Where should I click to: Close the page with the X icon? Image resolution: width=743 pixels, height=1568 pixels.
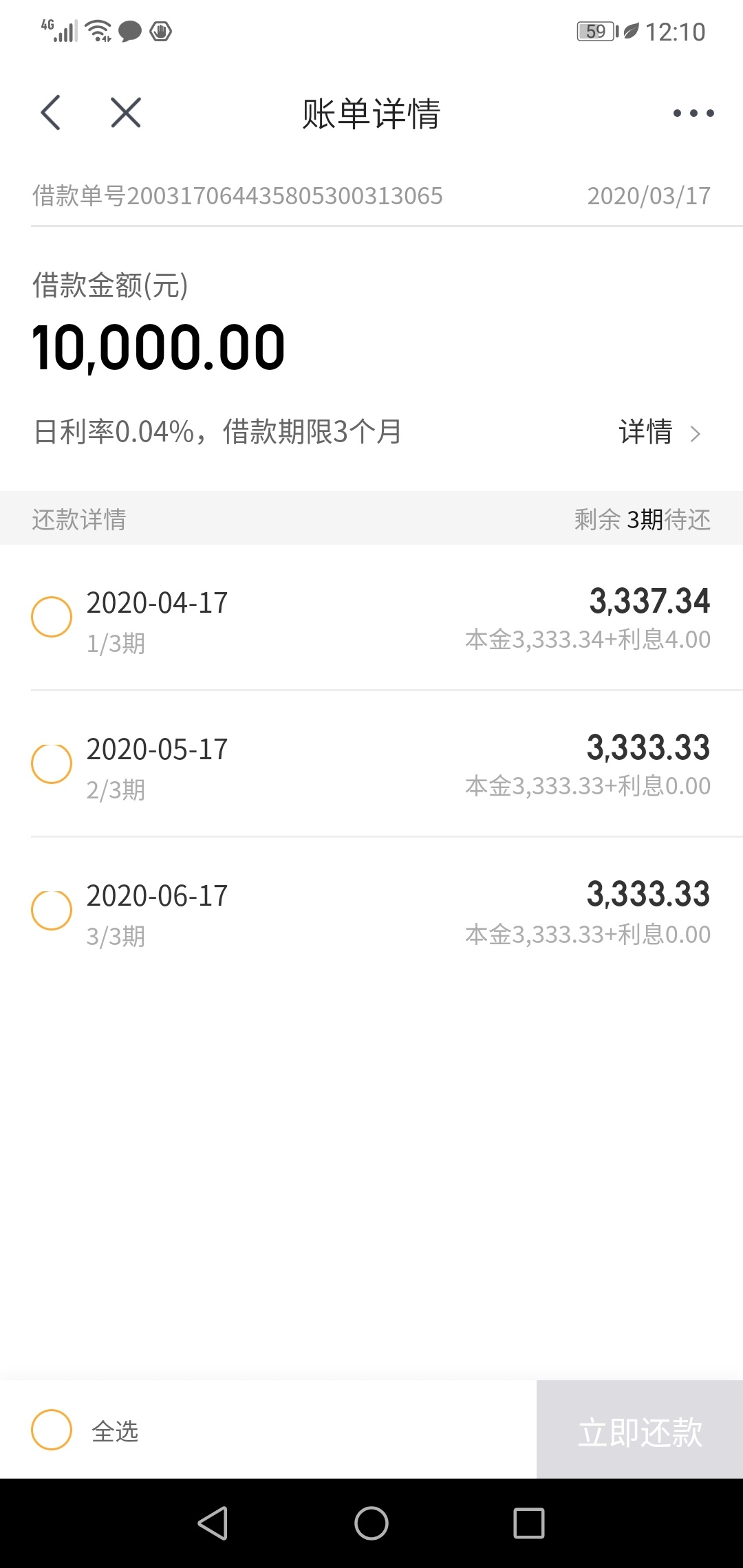pyautogui.click(x=126, y=113)
